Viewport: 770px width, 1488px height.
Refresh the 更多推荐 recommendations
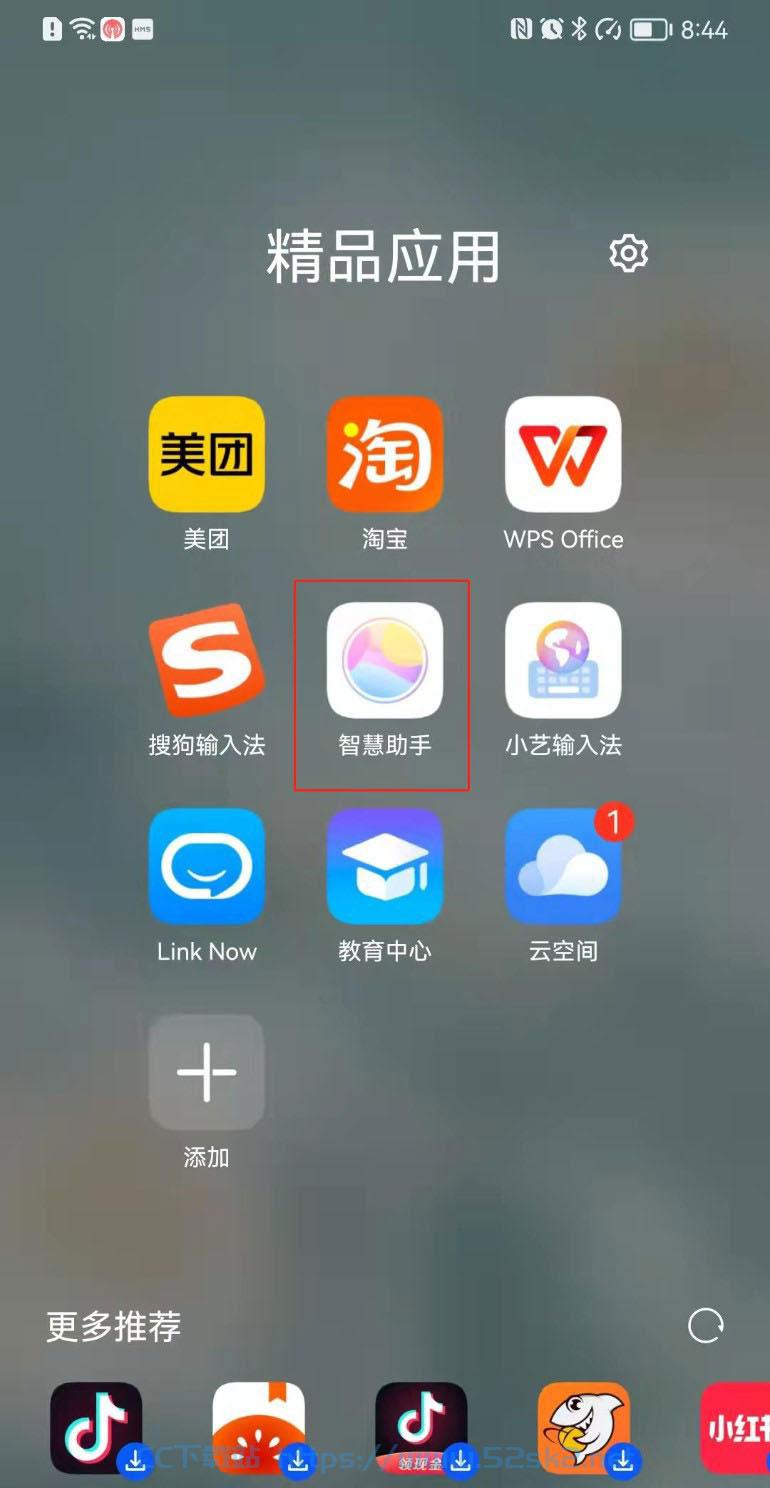click(x=706, y=1326)
